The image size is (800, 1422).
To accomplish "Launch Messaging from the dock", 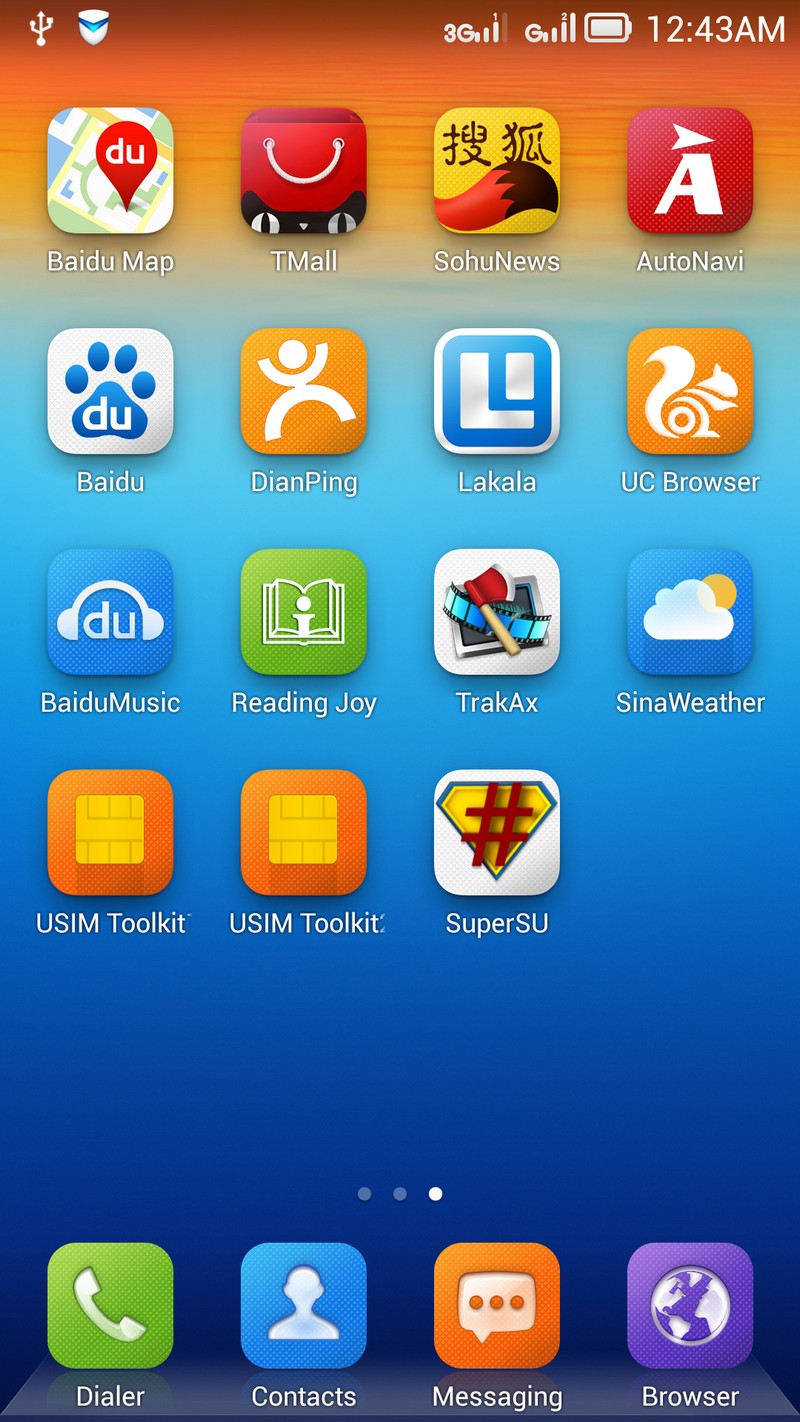I will coord(496,1305).
